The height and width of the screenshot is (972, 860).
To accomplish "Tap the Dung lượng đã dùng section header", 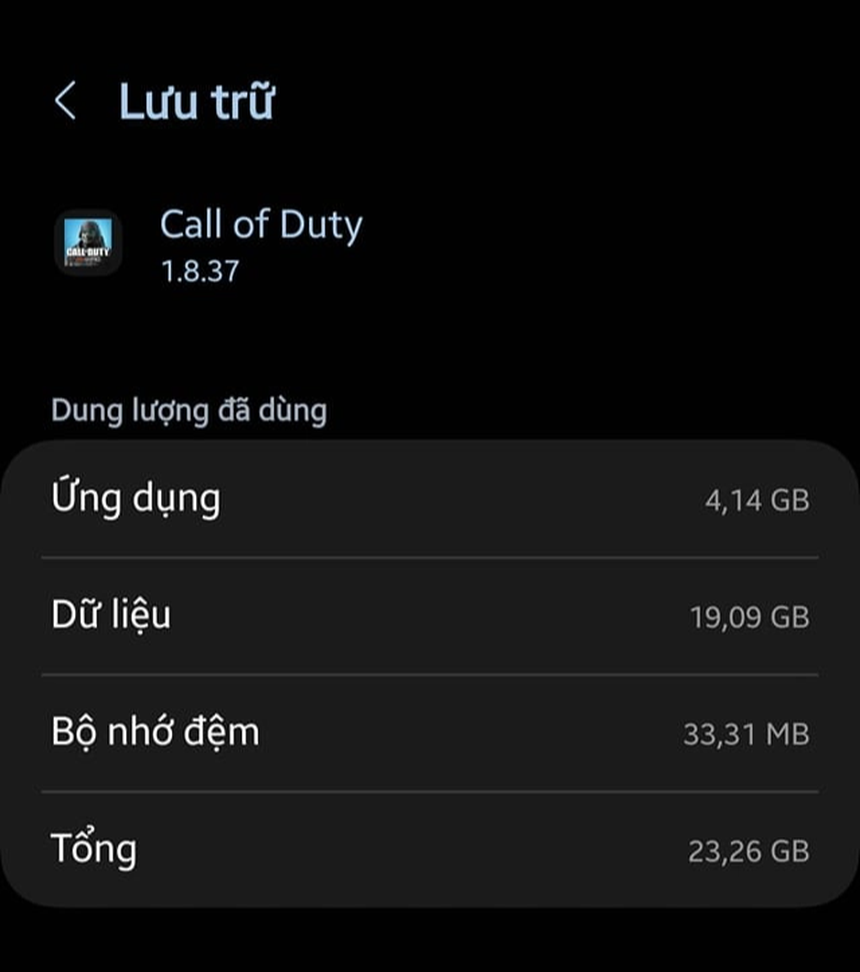I will coord(188,409).
